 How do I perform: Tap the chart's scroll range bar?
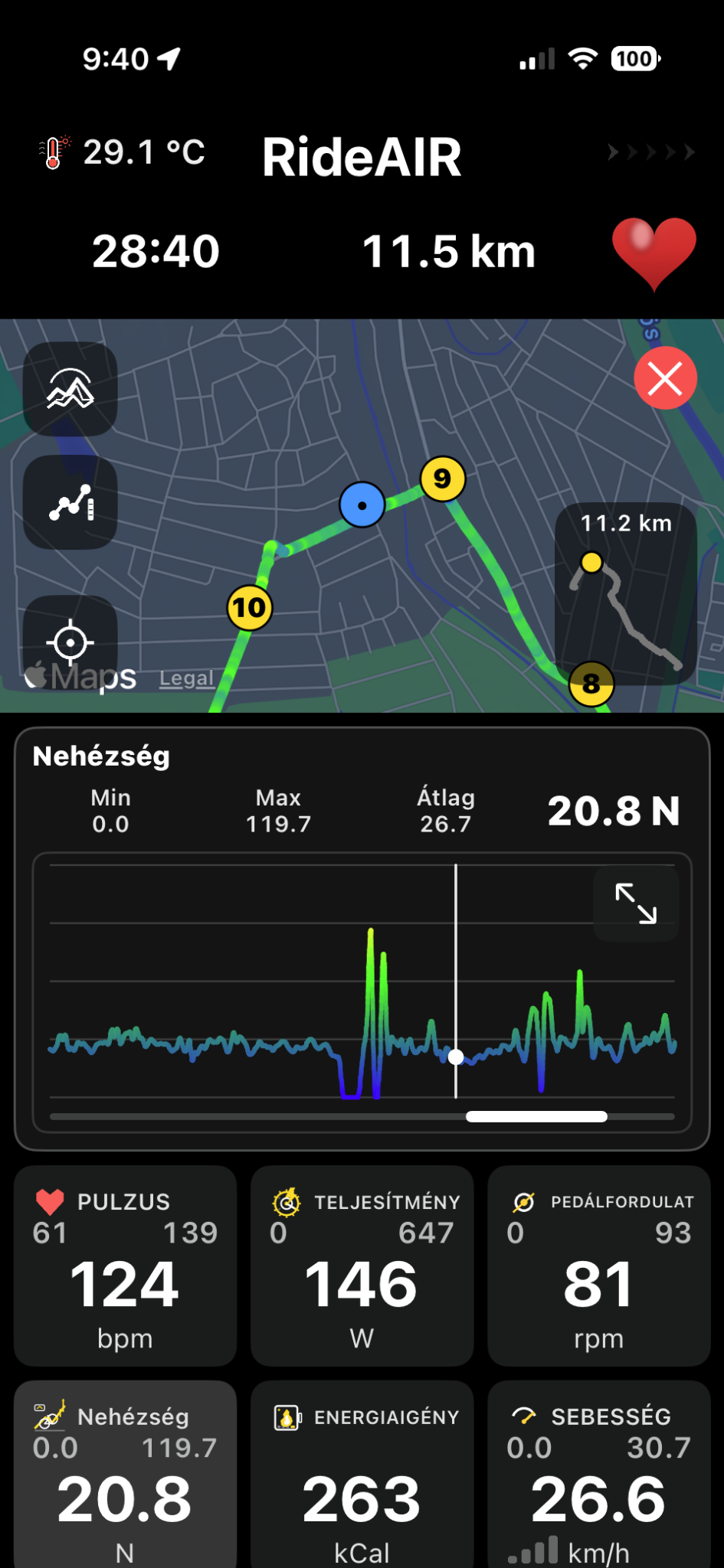(536, 1116)
